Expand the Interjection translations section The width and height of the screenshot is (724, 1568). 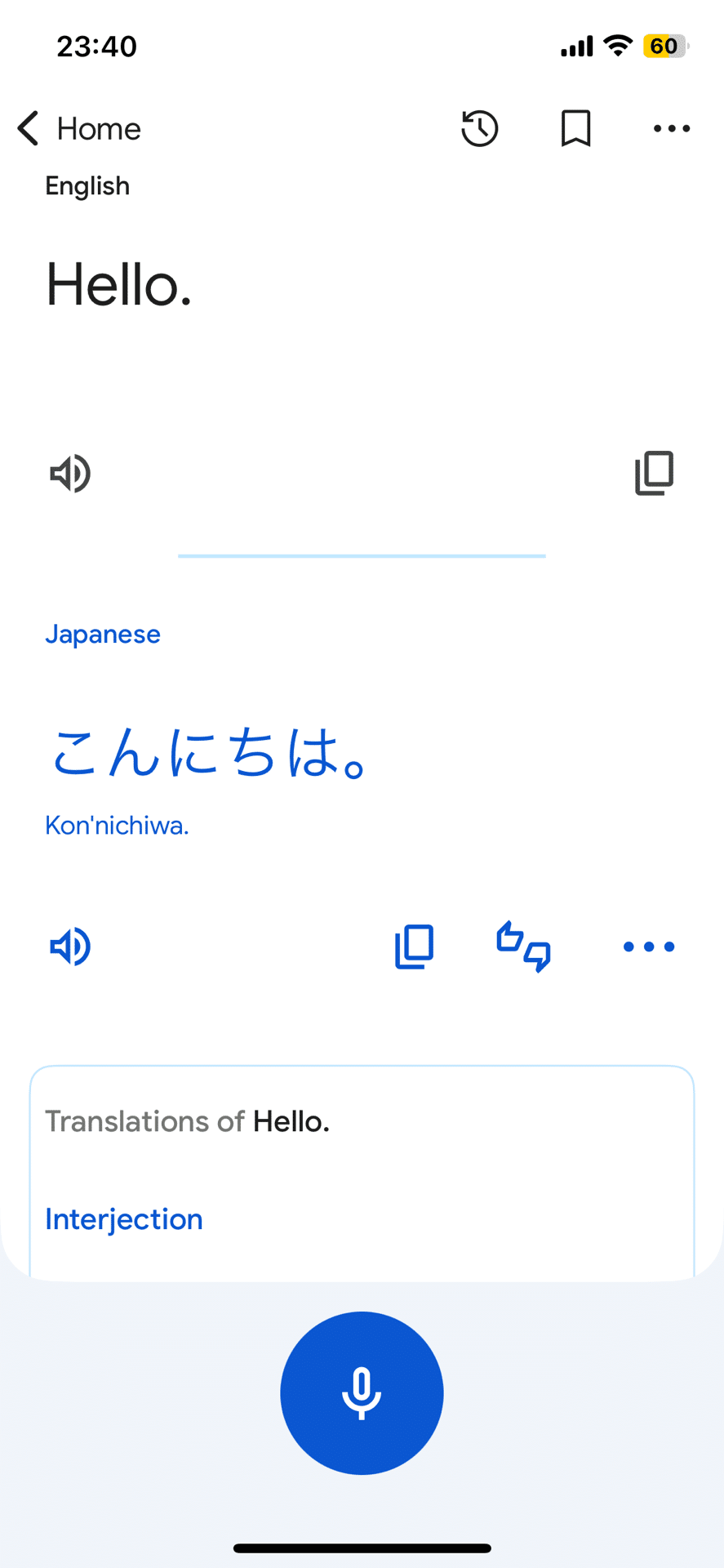123,1219
